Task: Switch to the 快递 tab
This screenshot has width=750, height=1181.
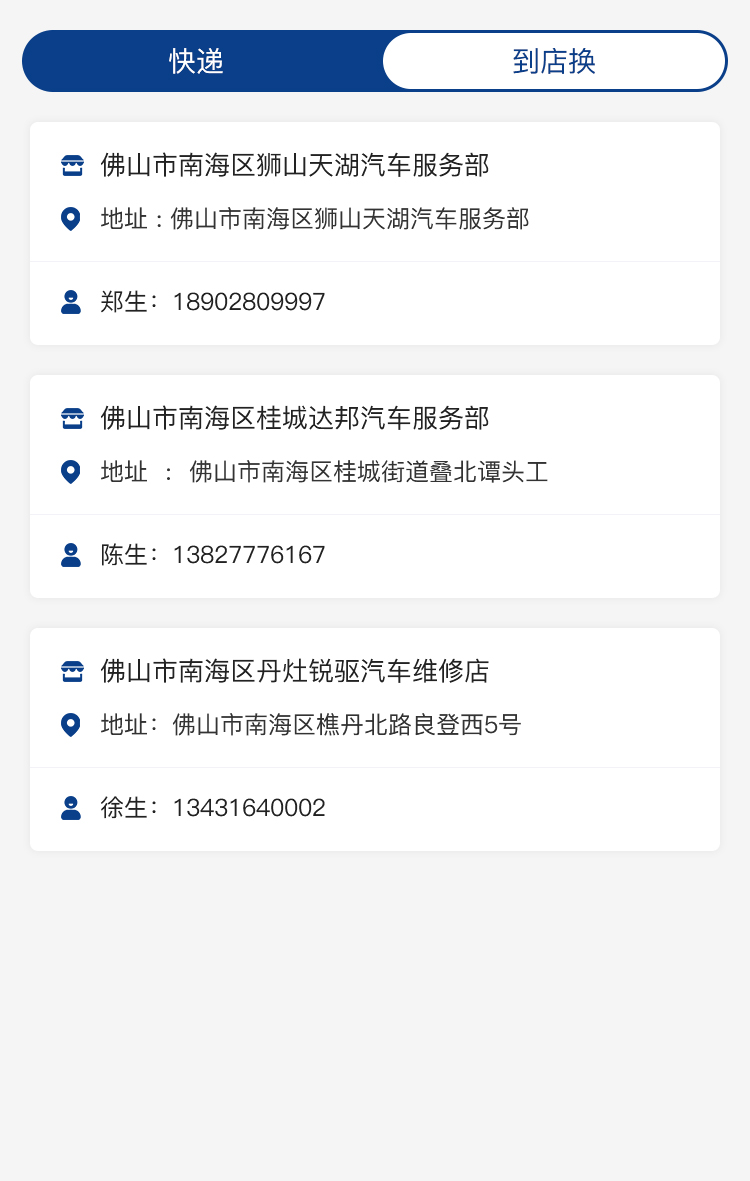Action: [197, 61]
